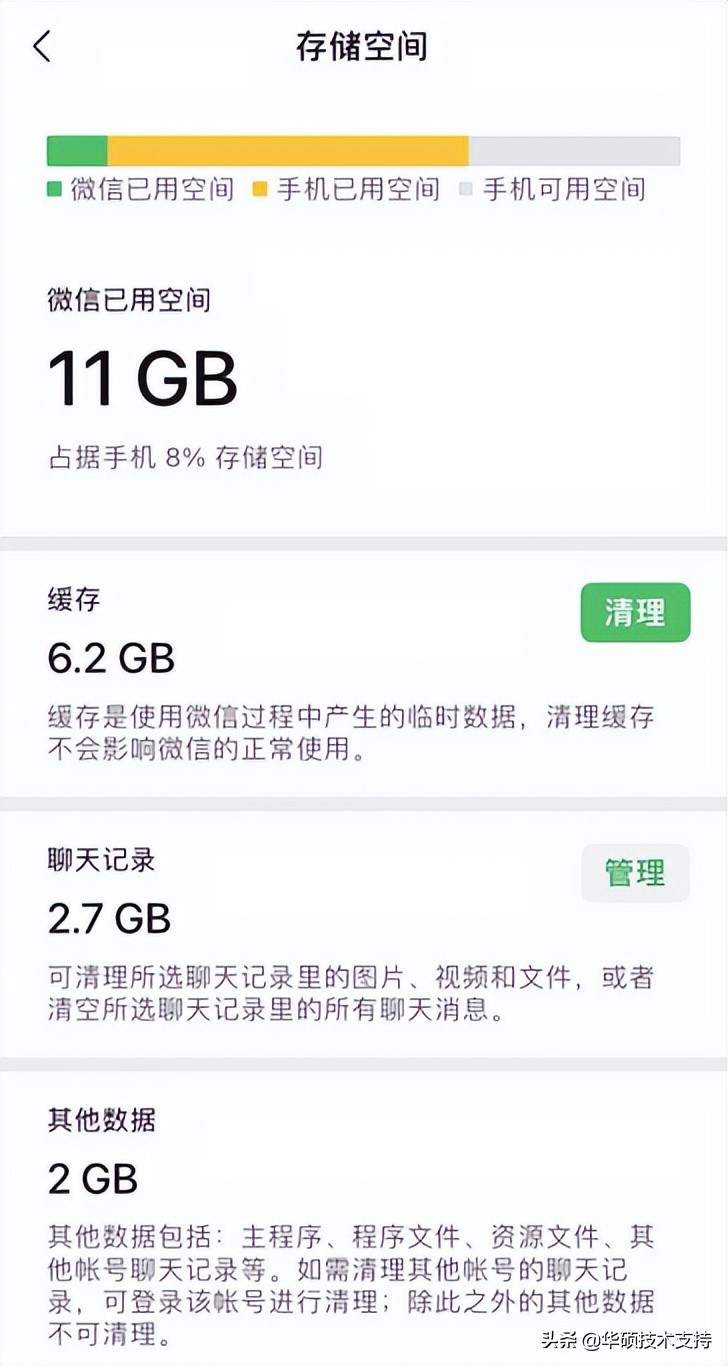Tap the 2.7 GB chat records size
The image size is (728, 1366).
point(112,918)
